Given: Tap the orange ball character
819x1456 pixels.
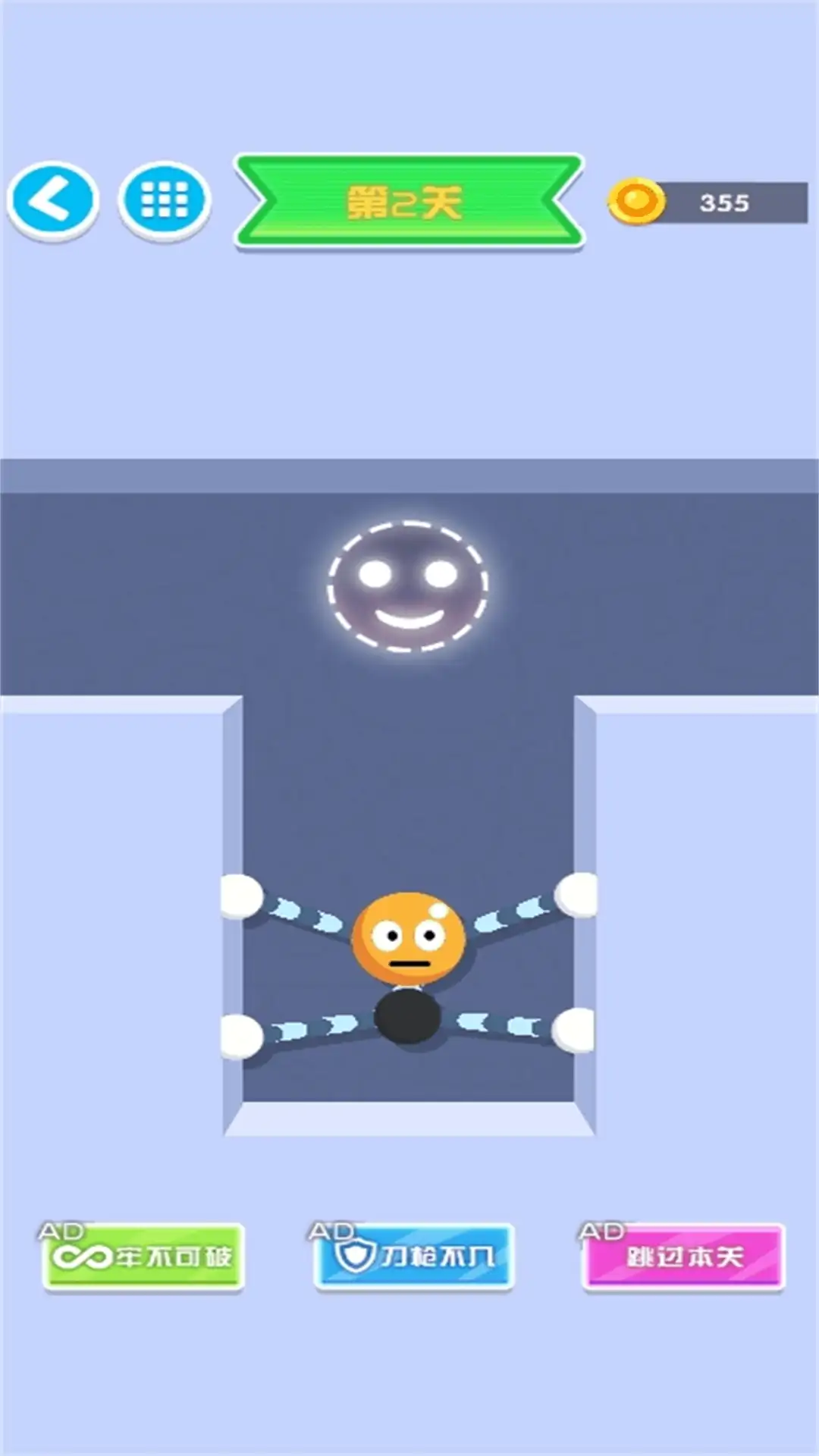Looking at the screenshot, I should point(409,939).
